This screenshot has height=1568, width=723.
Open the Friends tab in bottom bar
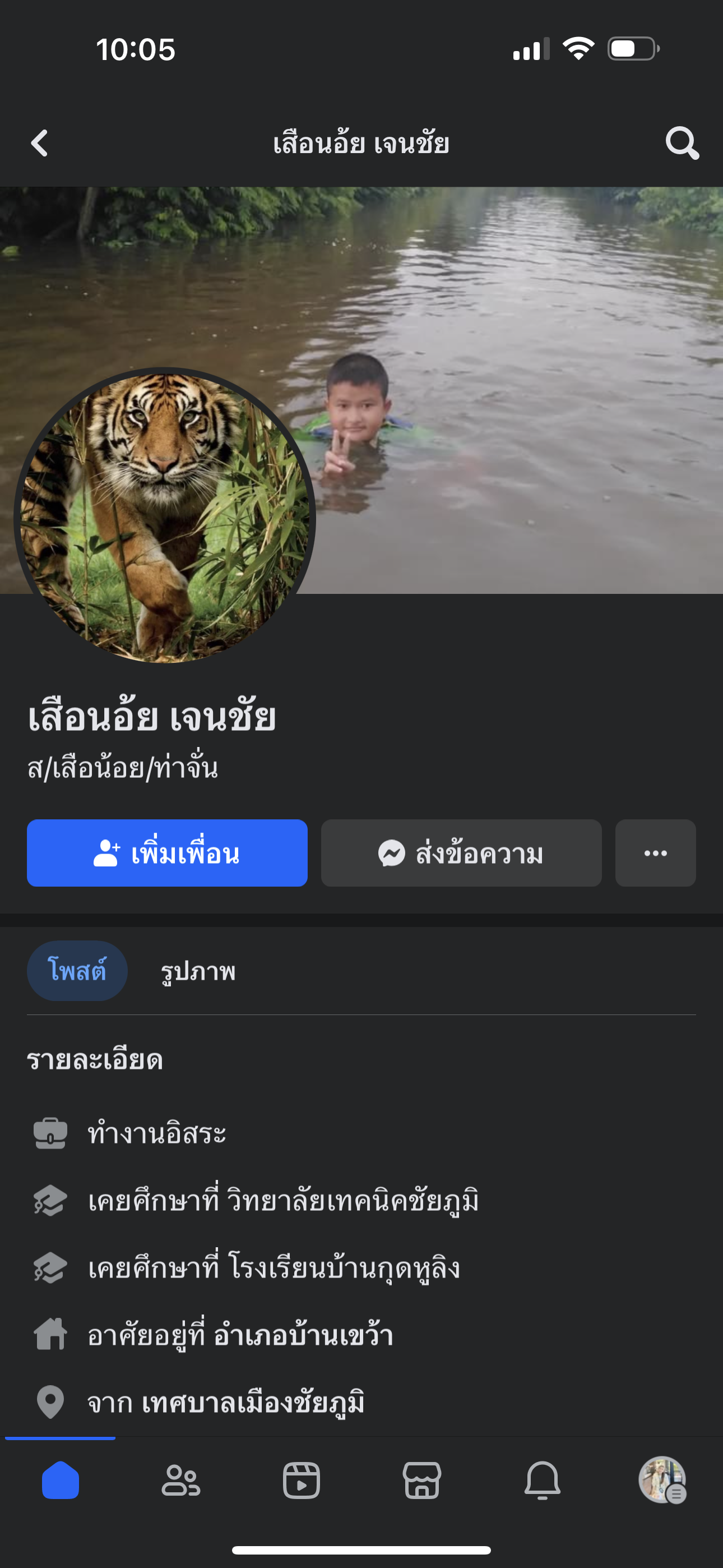(180, 1481)
